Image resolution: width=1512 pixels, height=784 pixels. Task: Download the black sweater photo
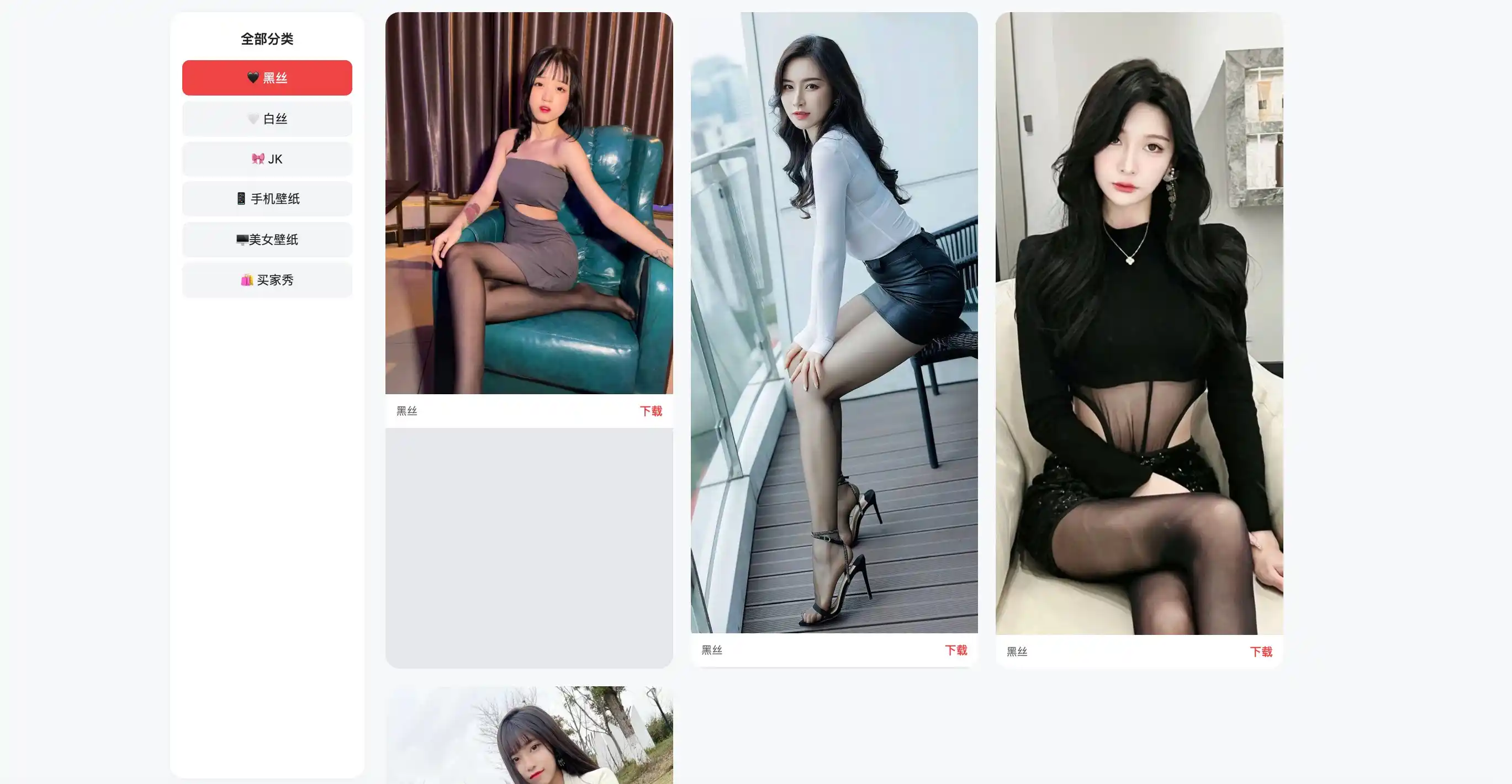coord(1260,652)
